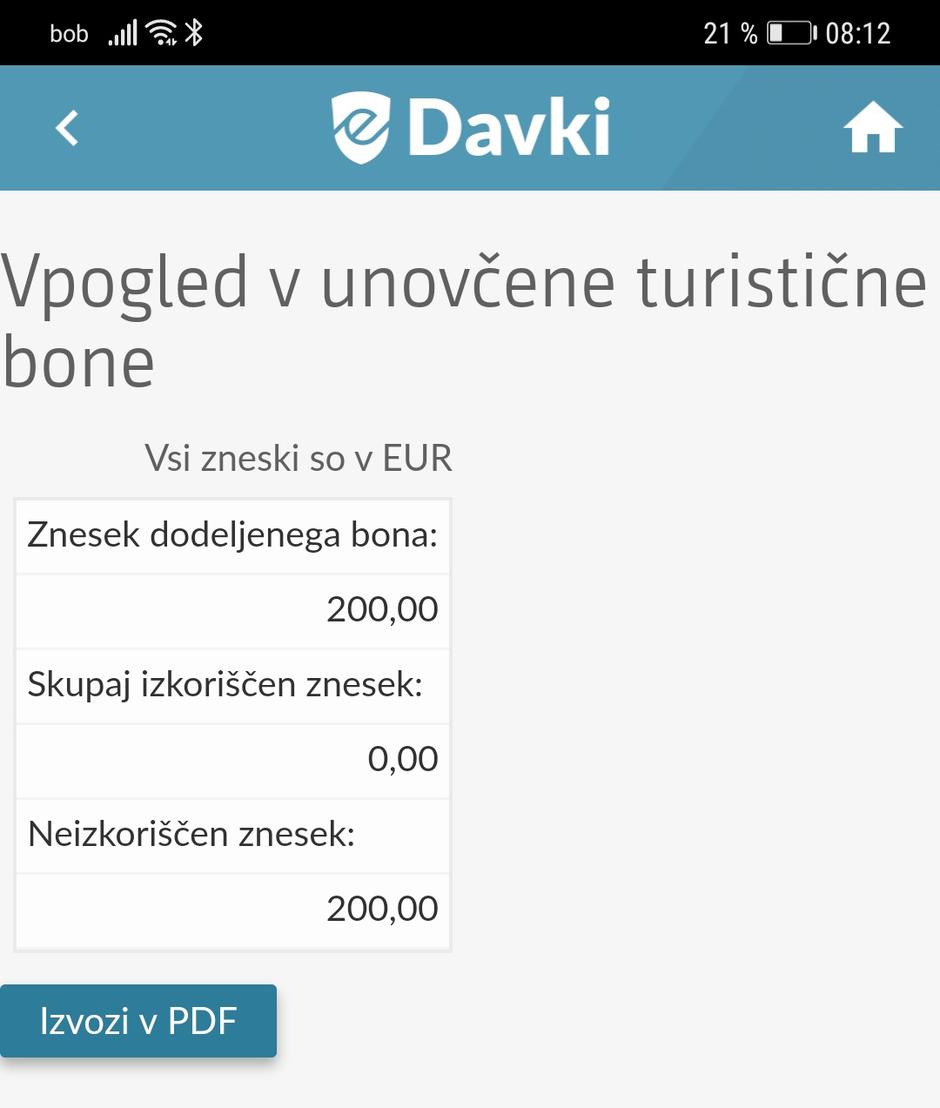The width and height of the screenshot is (940, 1108).
Task: Tap the 200,00 unused voucher amount
Action: [x=383, y=909]
